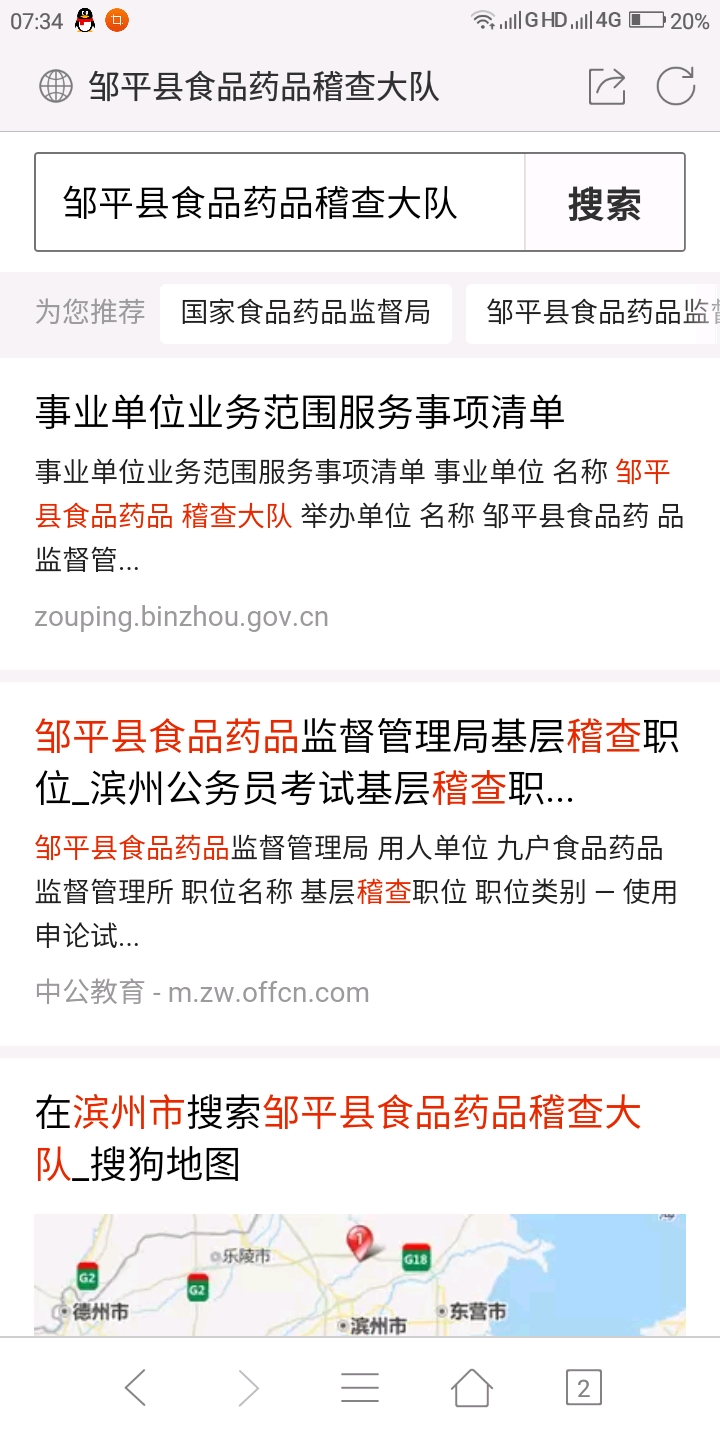Open the 搜狗地图 map search result
The image size is (720, 1440).
pyautogui.click(x=338, y=1138)
